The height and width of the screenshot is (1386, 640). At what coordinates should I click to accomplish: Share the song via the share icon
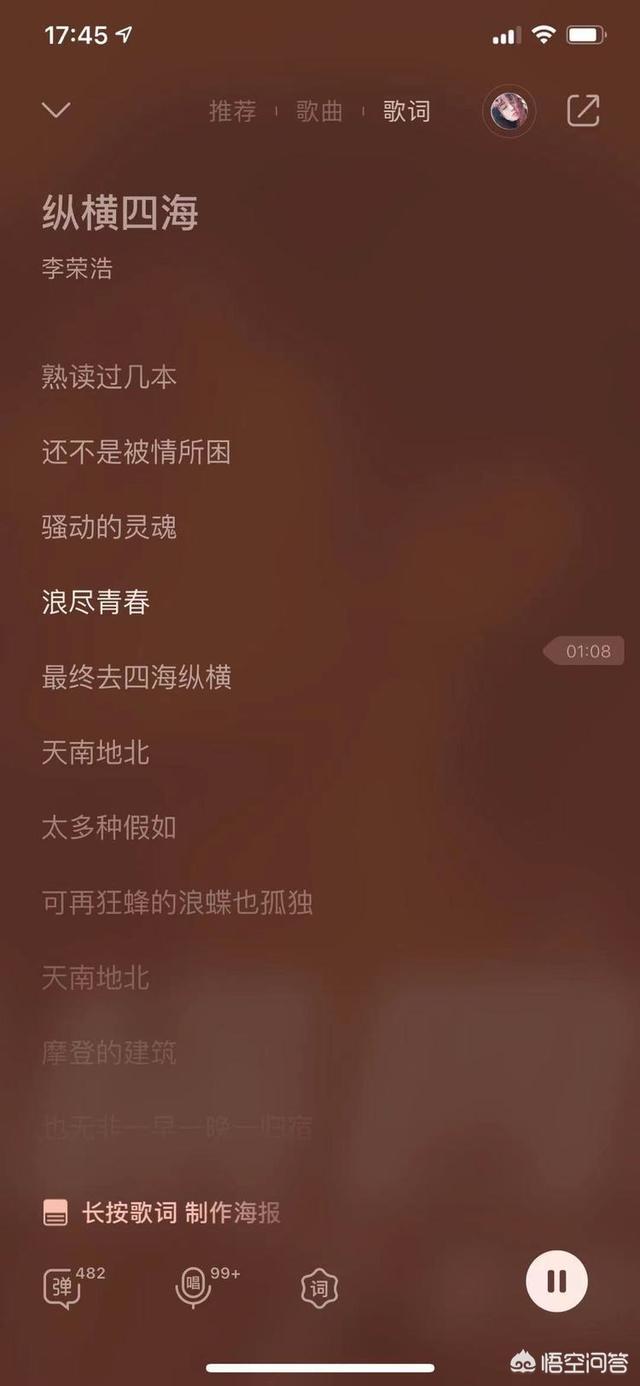pos(584,110)
